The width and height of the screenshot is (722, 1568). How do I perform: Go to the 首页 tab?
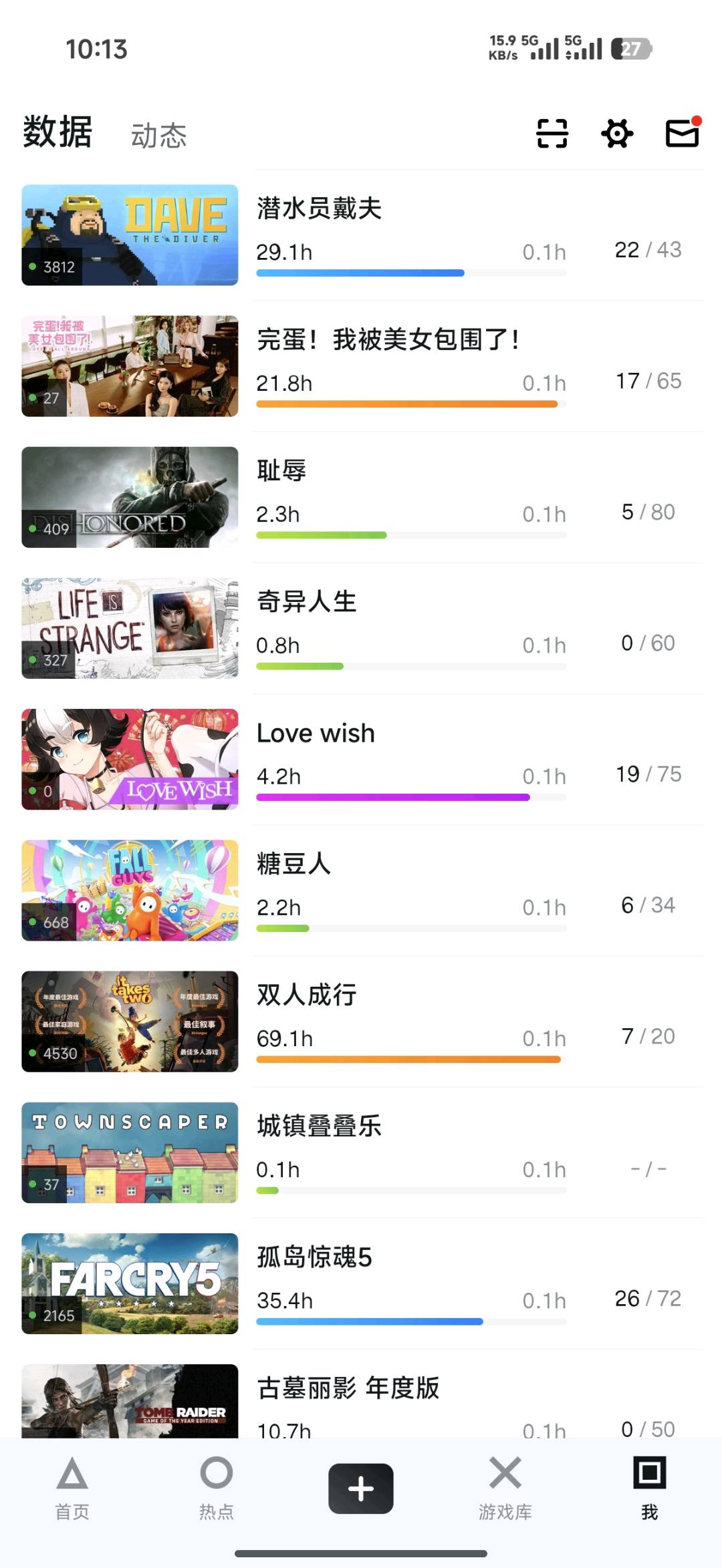[72, 1488]
